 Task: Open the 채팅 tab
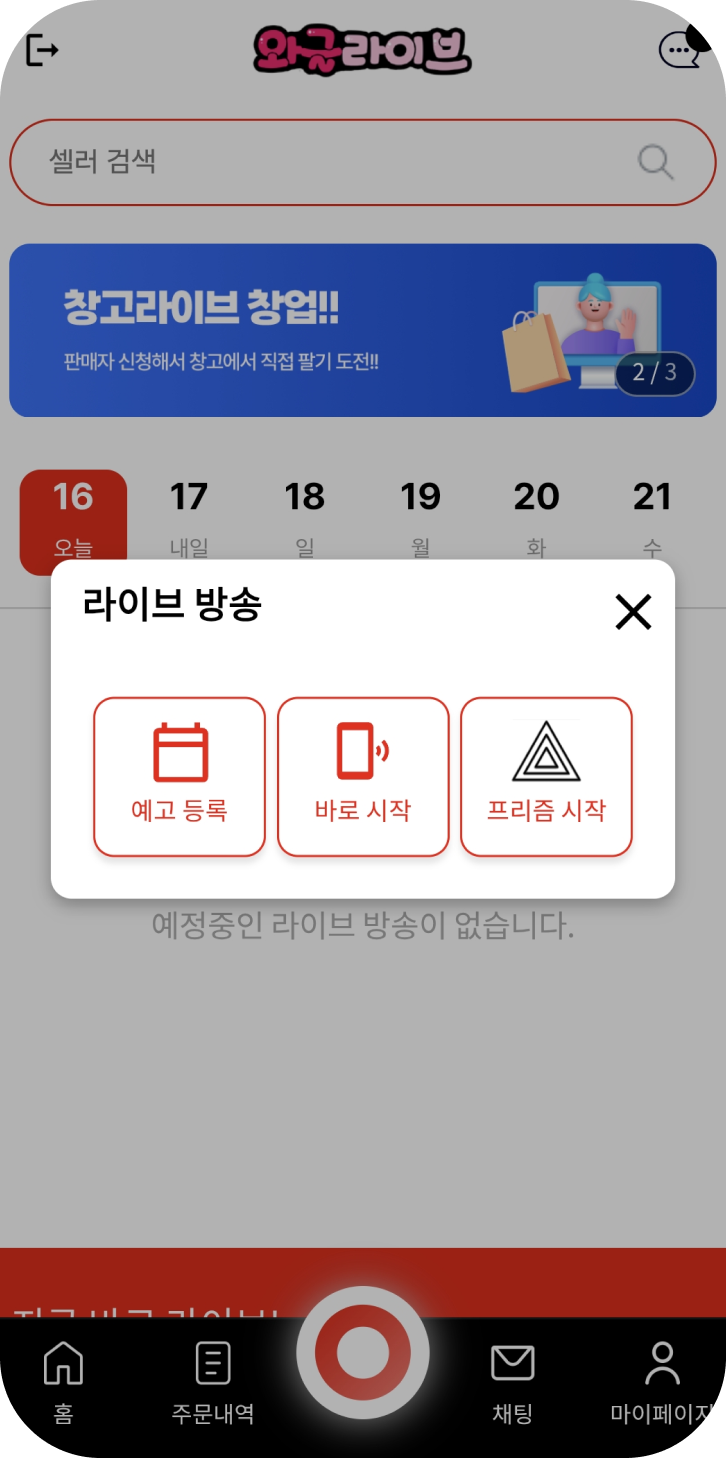[512, 1381]
